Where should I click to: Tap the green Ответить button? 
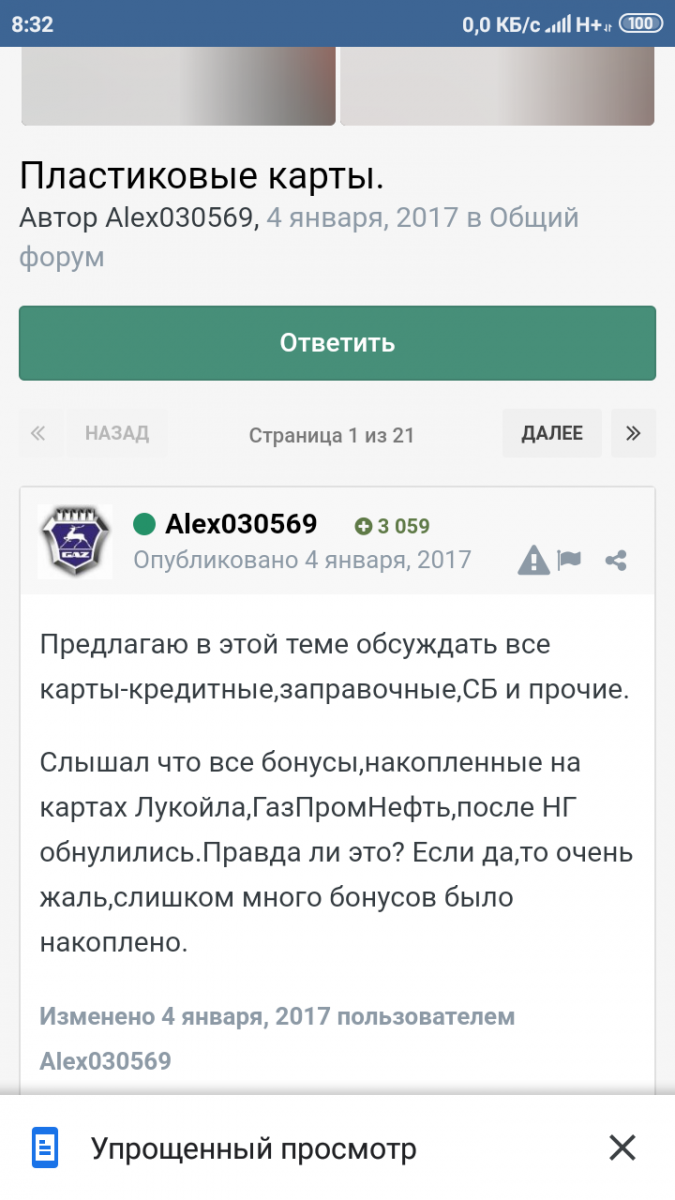click(x=337, y=343)
